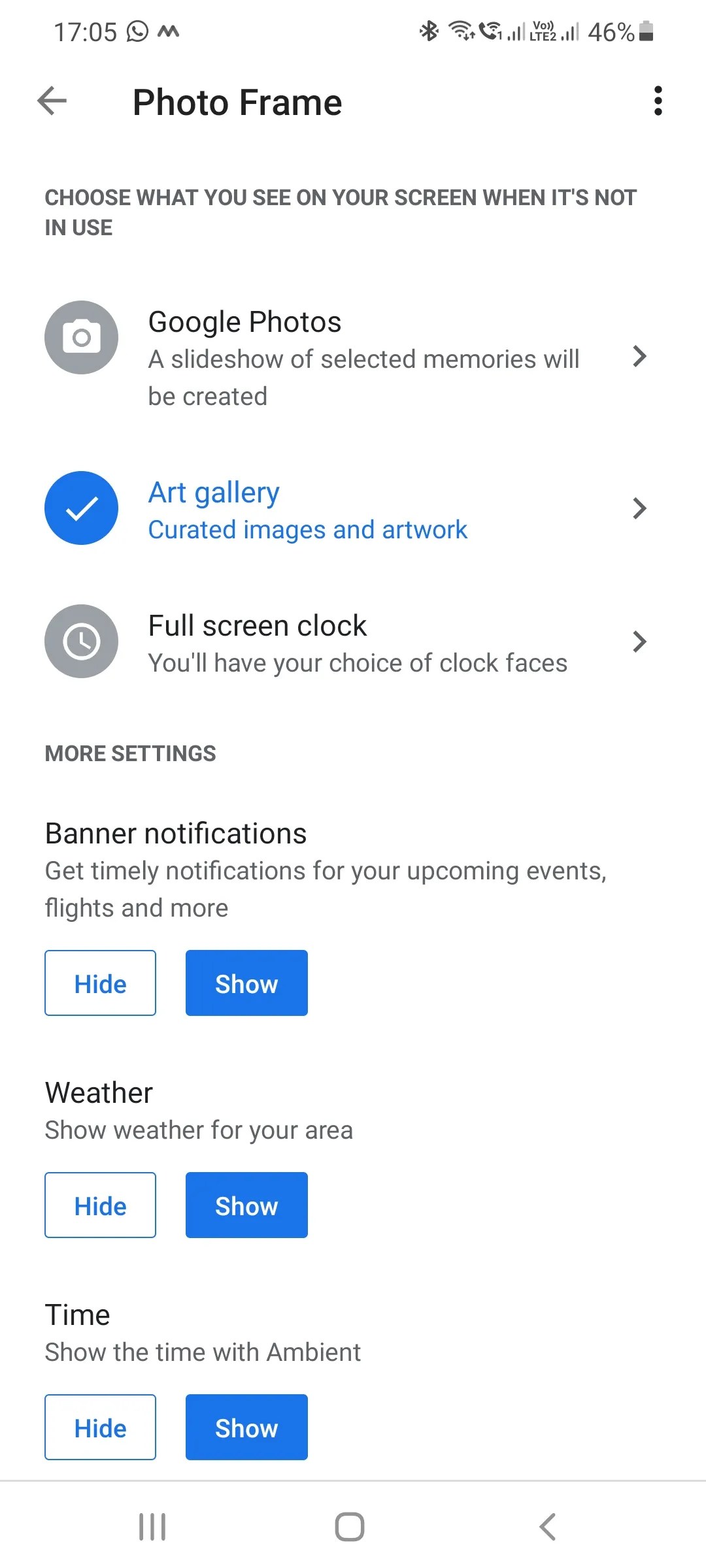Tap the Bluetooth icon in the status bar
Image resolution: width=706 pixels, height=1568 pixels.
[429, 30]
